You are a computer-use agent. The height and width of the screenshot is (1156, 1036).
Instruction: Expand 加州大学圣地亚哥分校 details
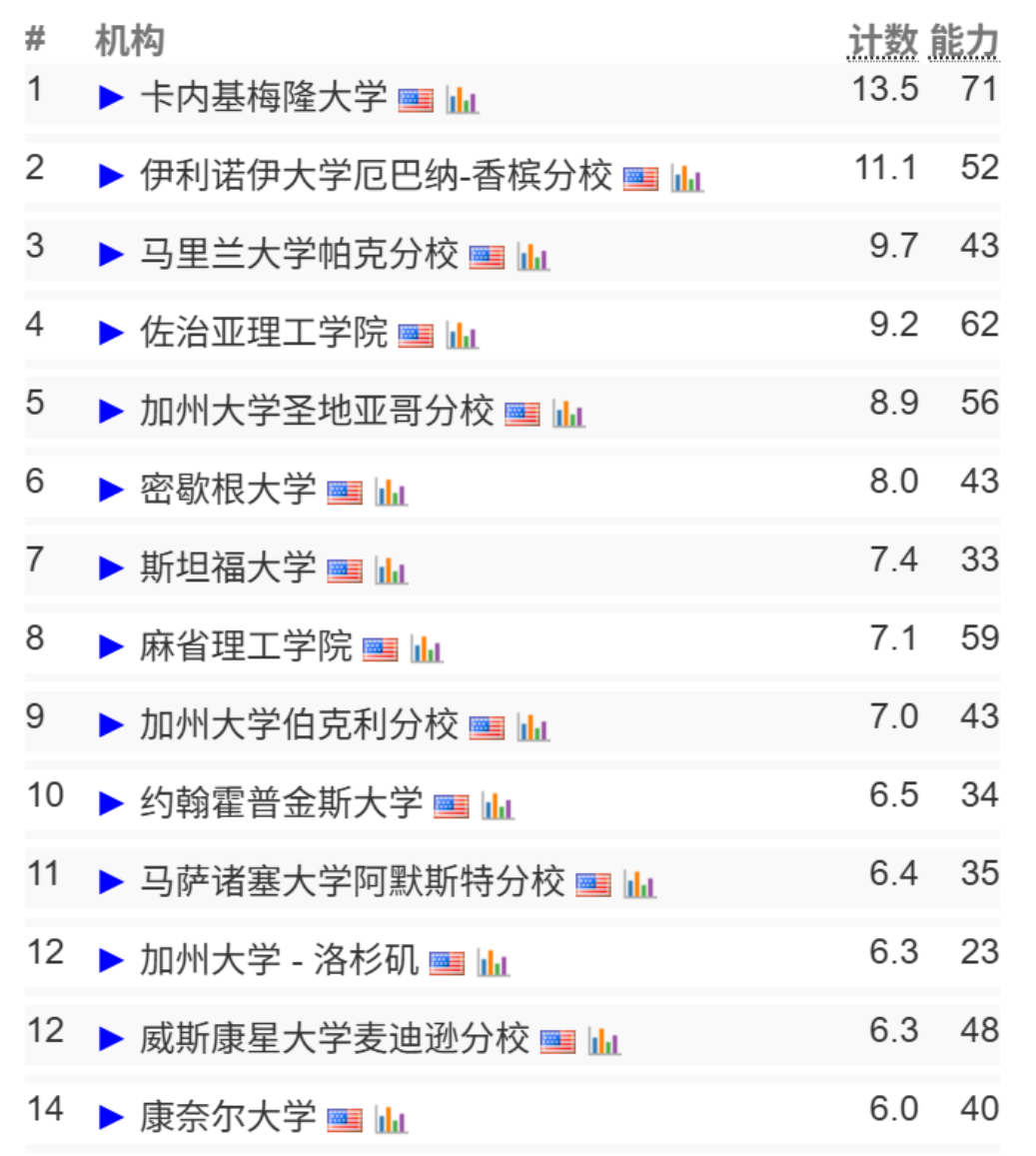tap(111, 412)
